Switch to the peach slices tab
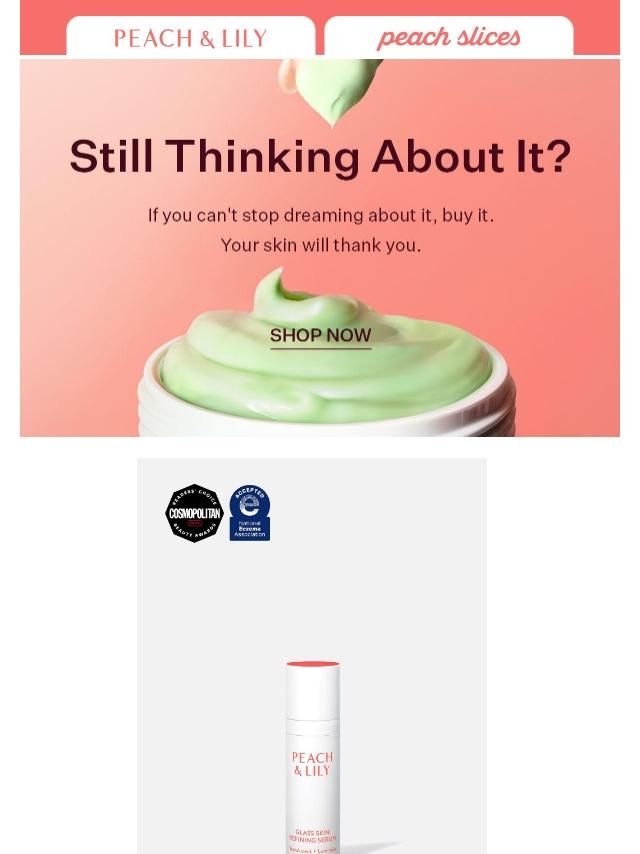This screenshot has width=640, height=854. pyautogui.click(x=448, y=38)
